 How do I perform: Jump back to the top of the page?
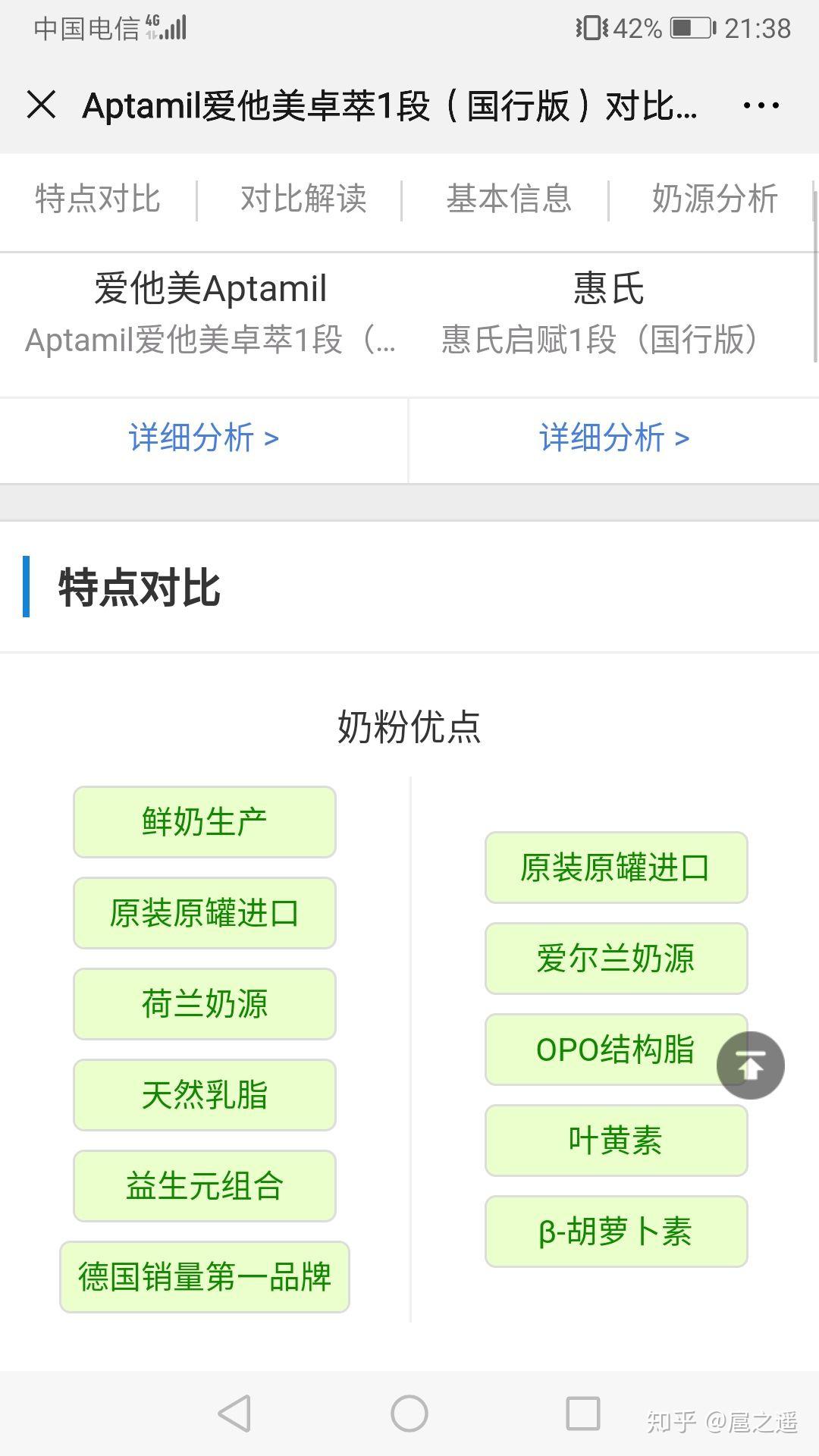pos(750,1065)
